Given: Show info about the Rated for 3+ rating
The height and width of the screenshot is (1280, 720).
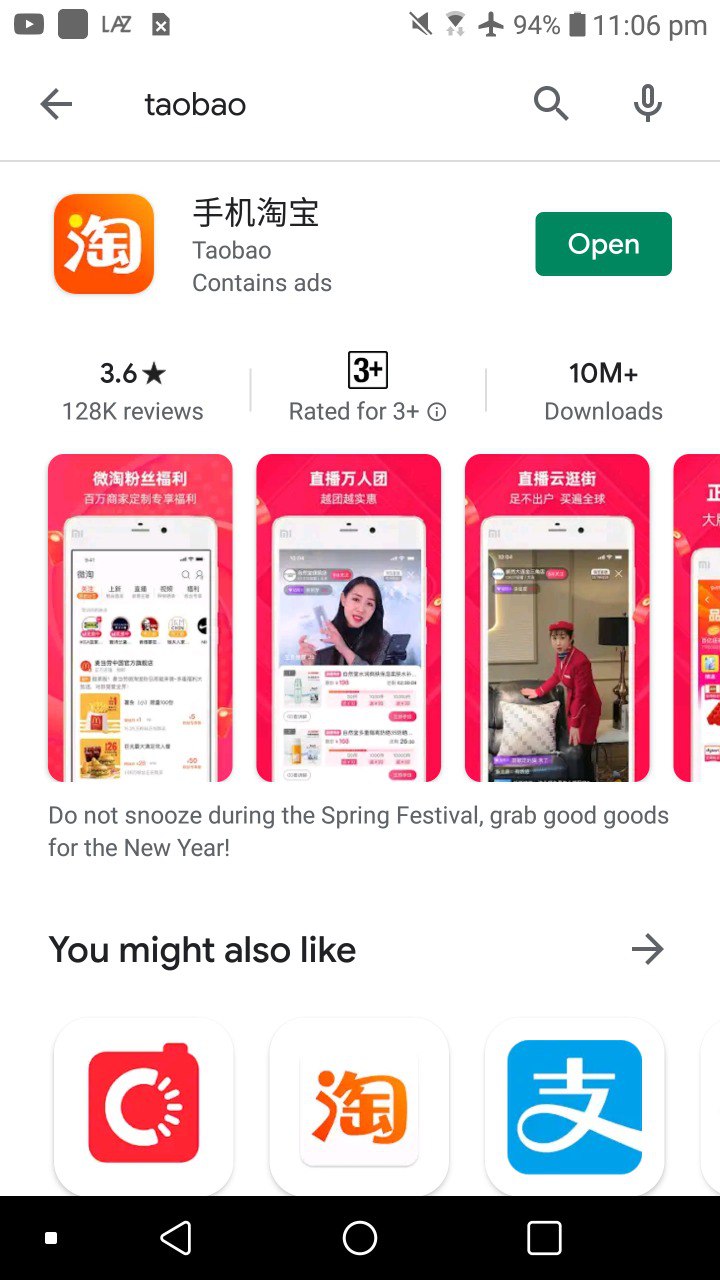Looking at the screenshot, I should pyautogui.click(x=437, y=411).
